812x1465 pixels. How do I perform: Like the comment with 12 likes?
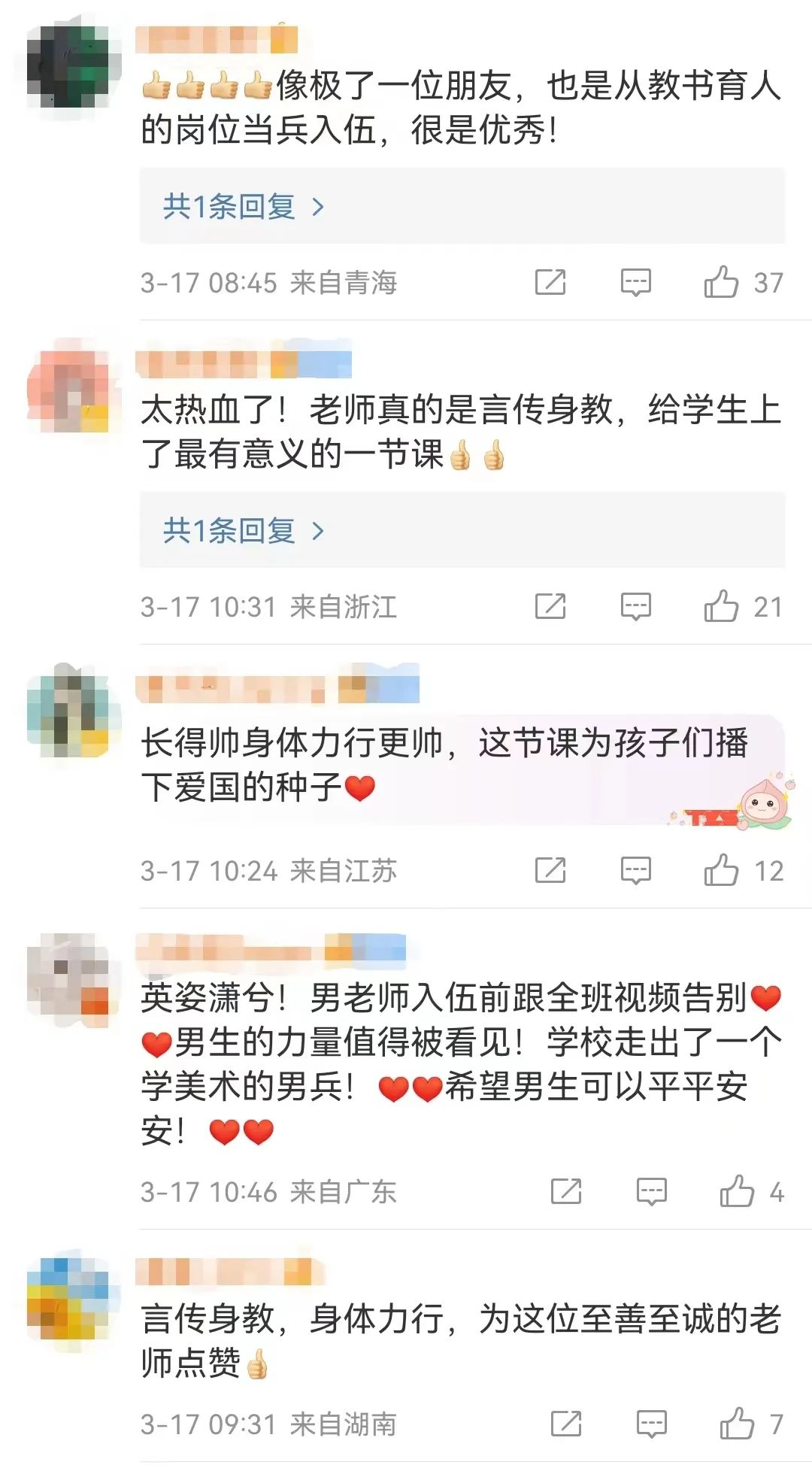click(721, 871)
